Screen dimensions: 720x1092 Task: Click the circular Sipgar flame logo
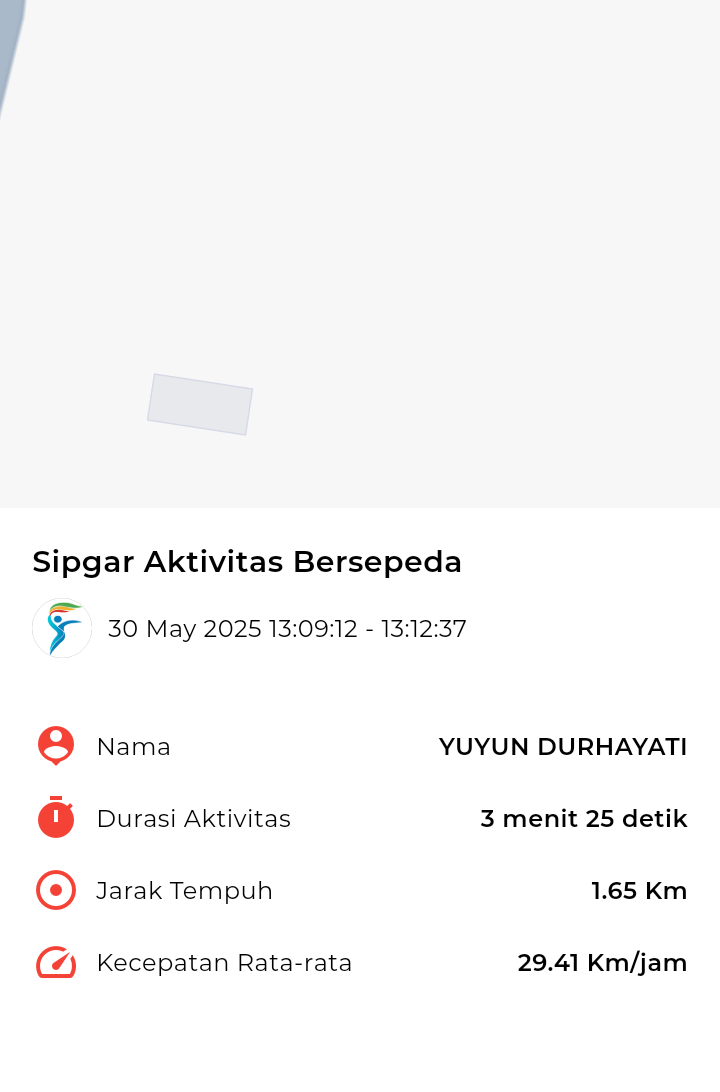(61, 628)
